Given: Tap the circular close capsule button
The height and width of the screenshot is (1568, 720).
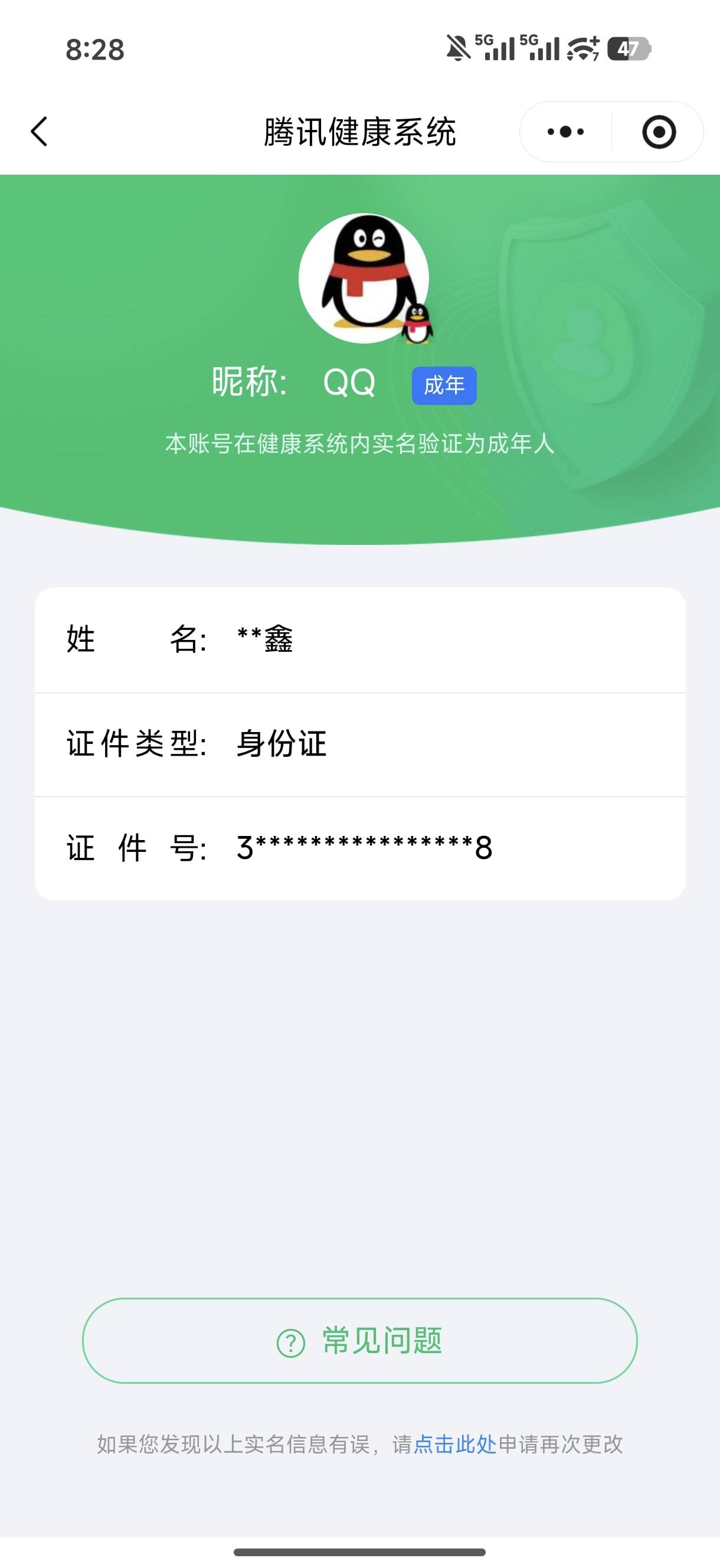Looking at the screenshot, I should (661, 131).
